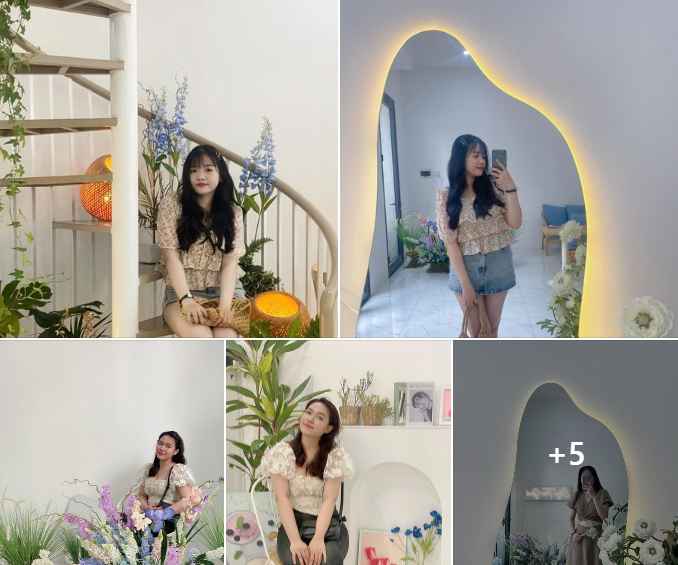View the photo of the girl seated by the shelf
The image size is (678, 565).
[338, 452]
